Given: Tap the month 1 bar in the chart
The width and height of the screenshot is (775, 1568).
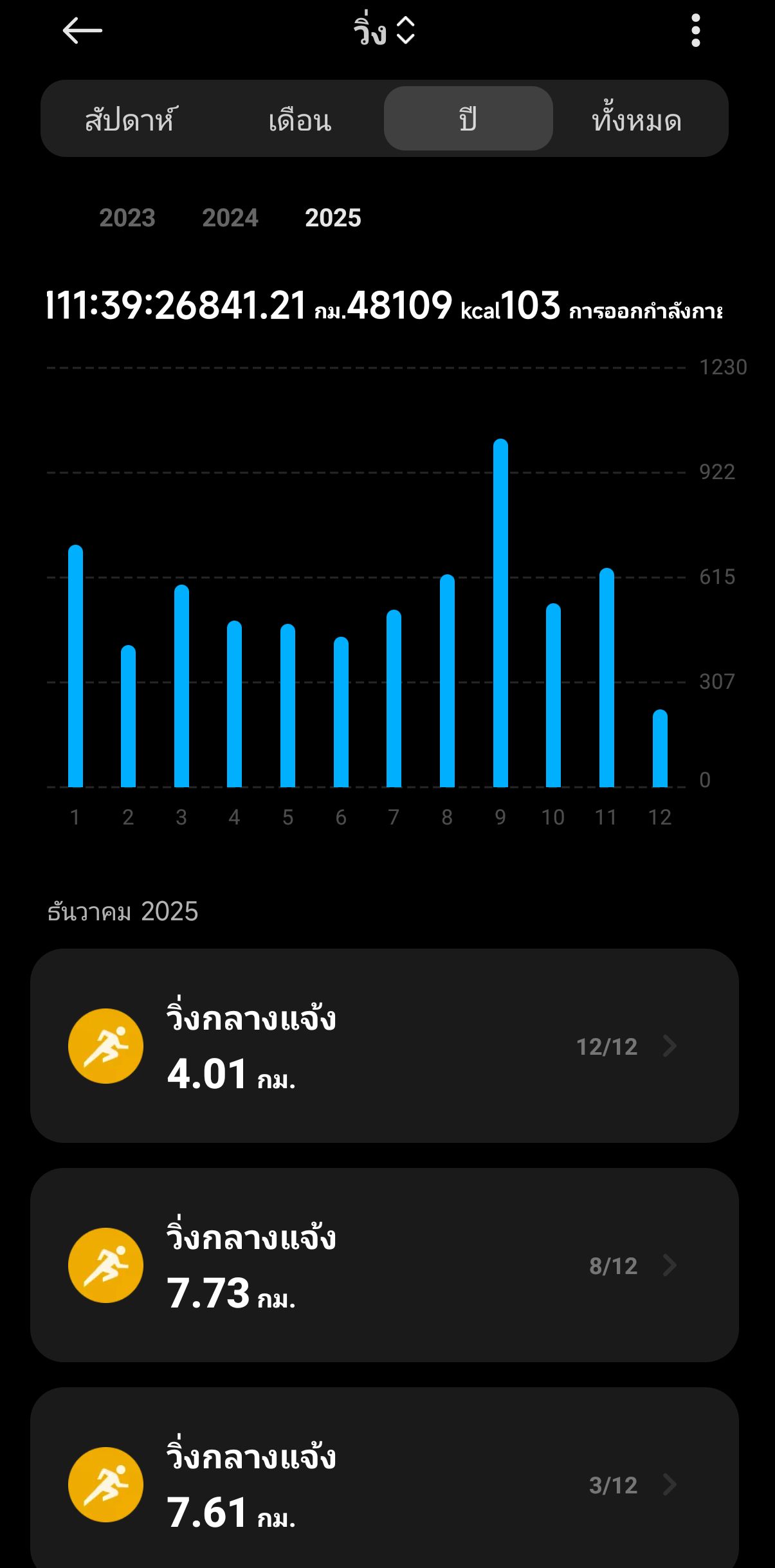Looking at the screenshot, I should pyautogui.click(x=75, y=666).
